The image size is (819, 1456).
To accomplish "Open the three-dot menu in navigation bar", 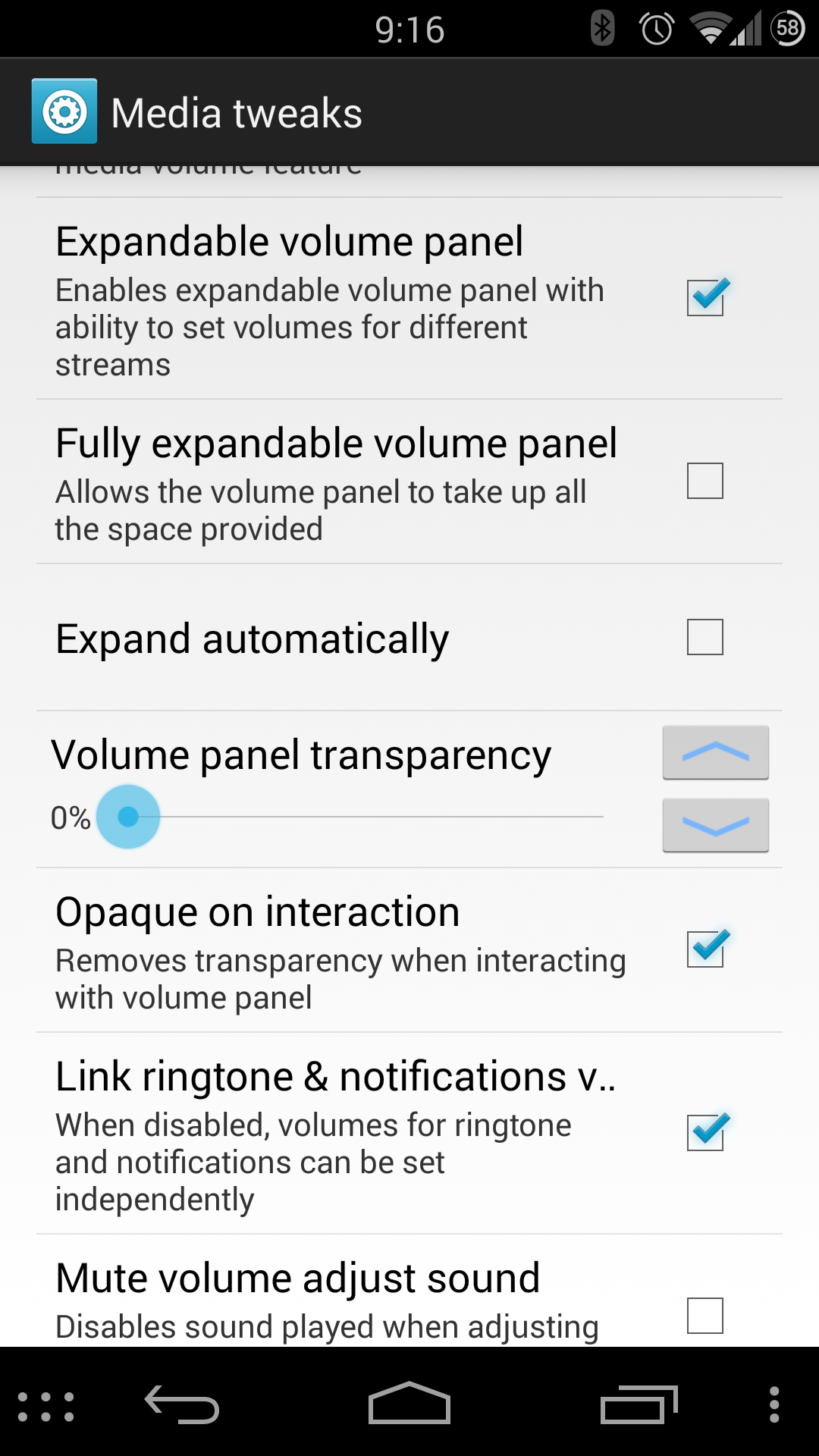I will pos(773,1404).
